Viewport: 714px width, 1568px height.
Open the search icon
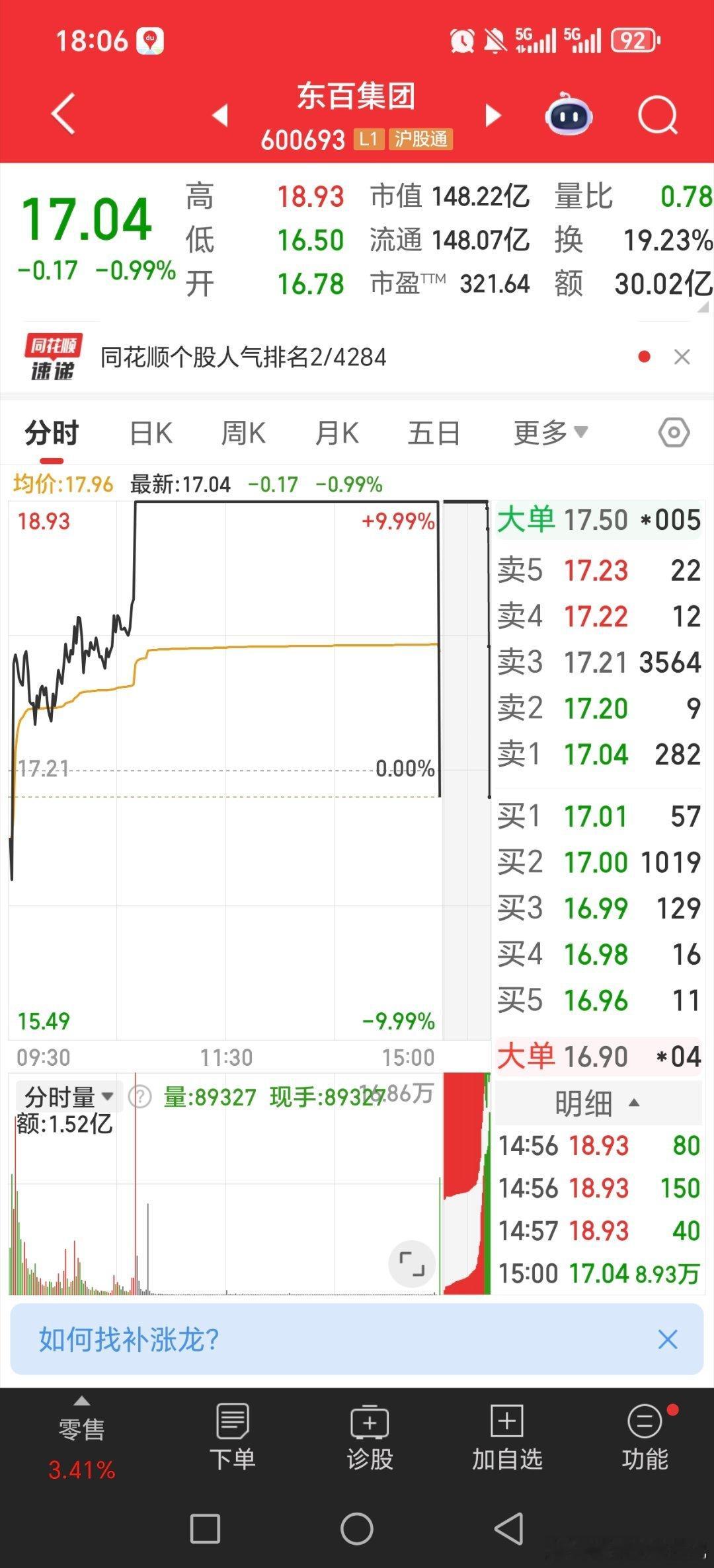tap(658, 114)
